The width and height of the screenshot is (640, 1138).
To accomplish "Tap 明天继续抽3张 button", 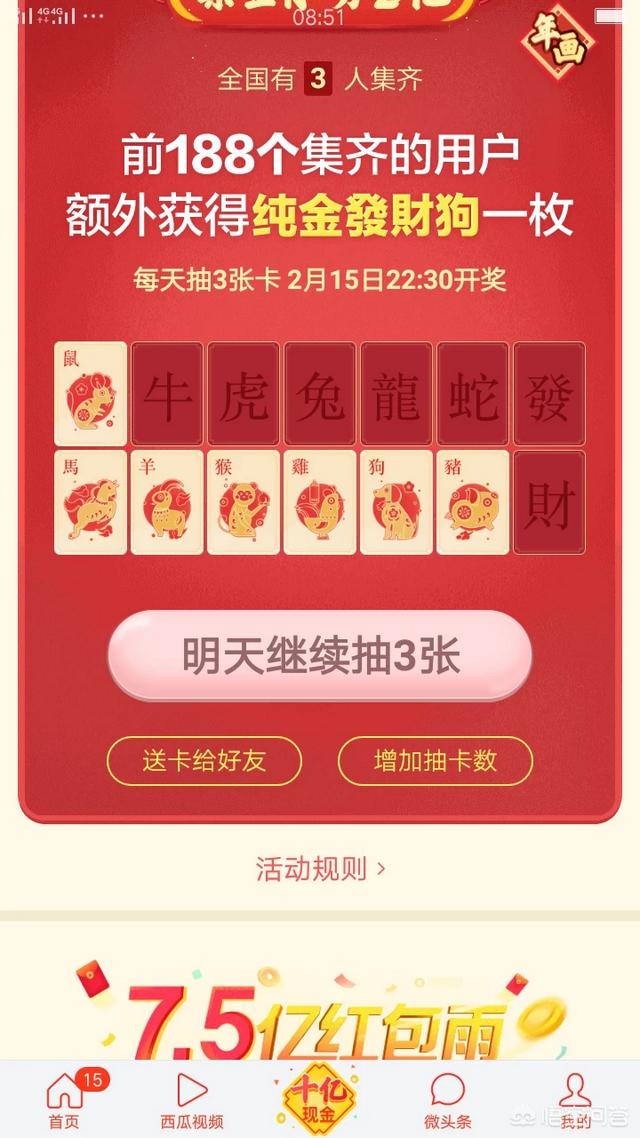I will click(x=320, y=656).
